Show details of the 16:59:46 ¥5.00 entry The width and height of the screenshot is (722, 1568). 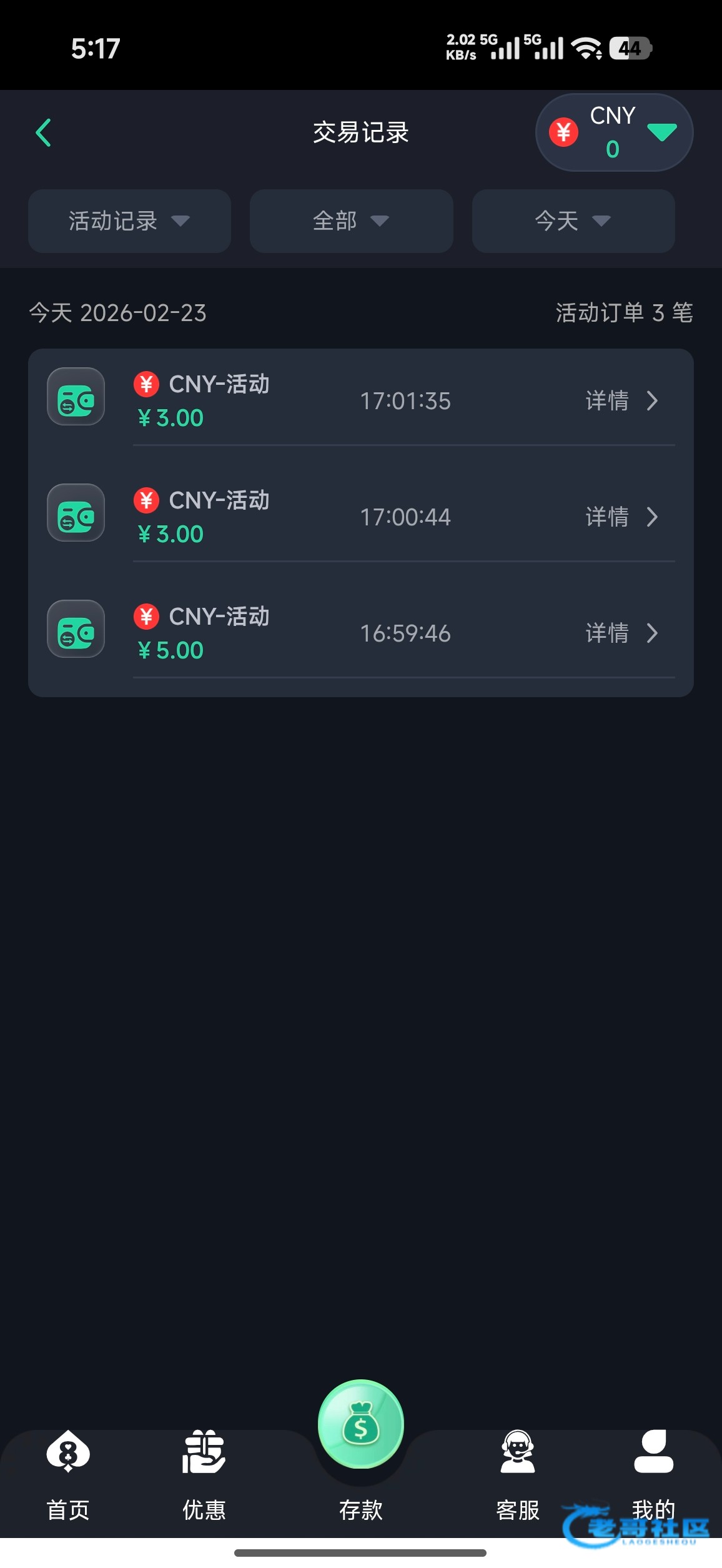621,633
